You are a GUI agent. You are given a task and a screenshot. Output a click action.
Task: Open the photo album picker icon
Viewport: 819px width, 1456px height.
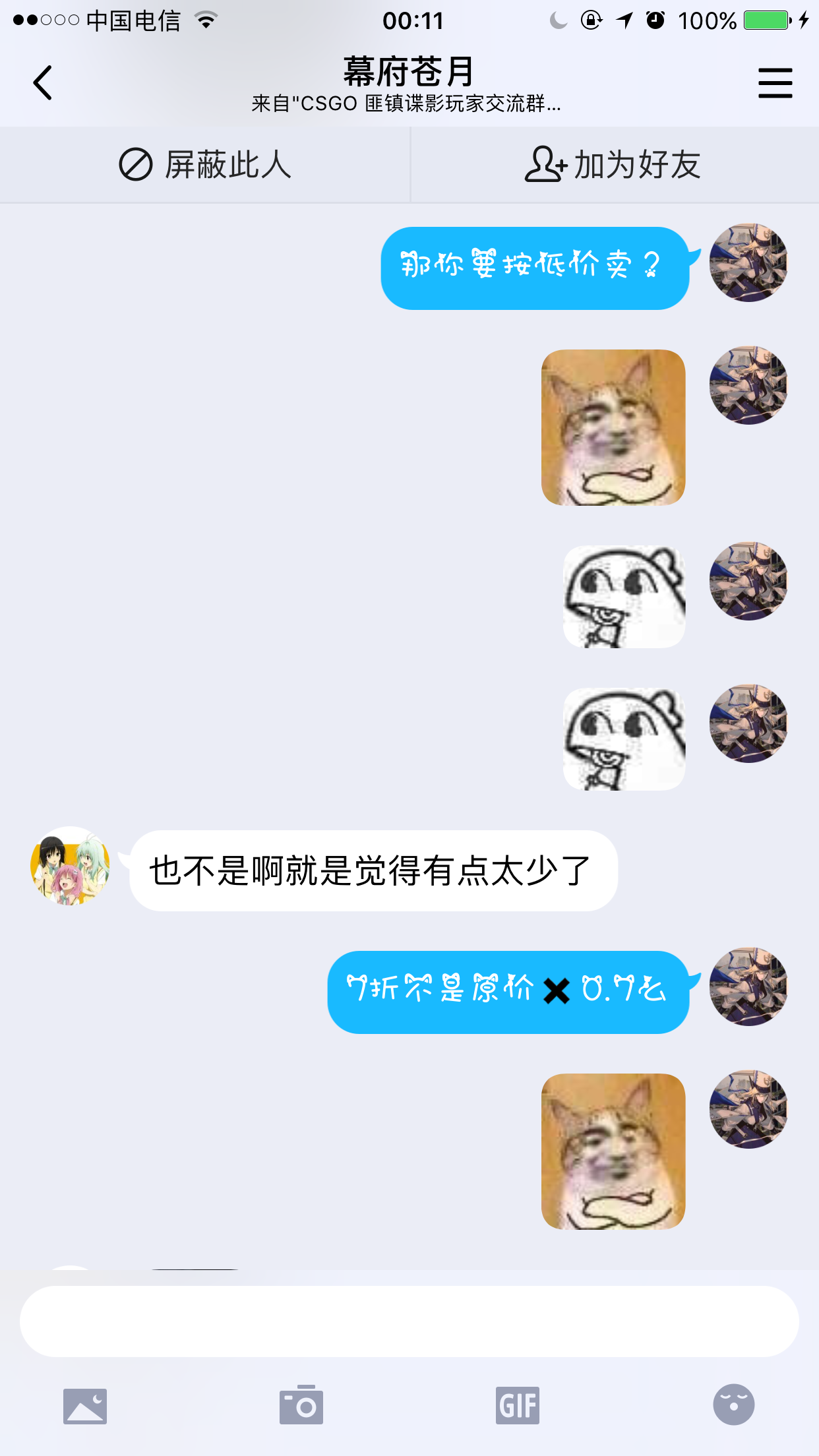pyautogui.click(x=84, y=1404)
